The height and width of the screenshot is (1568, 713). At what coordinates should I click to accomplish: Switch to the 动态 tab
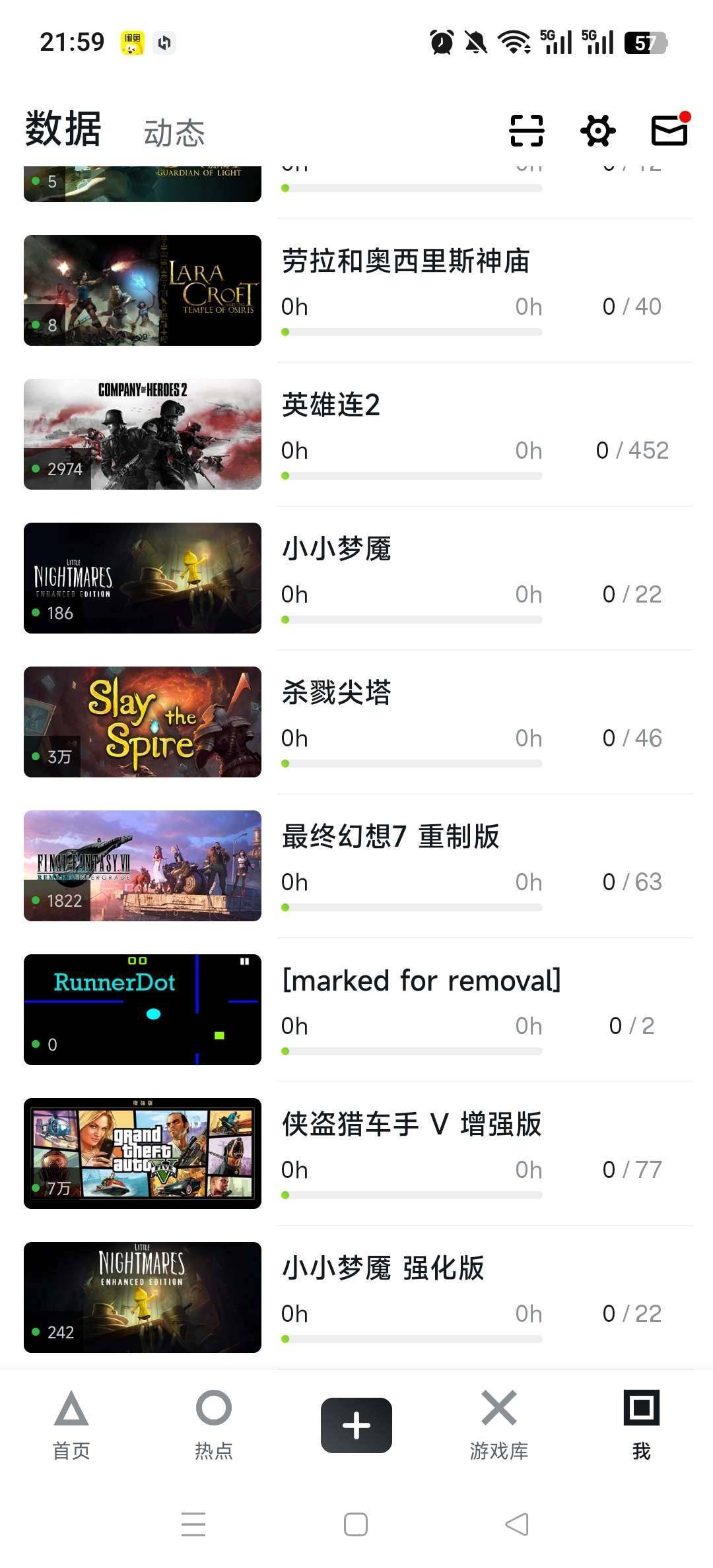point(174,131)
